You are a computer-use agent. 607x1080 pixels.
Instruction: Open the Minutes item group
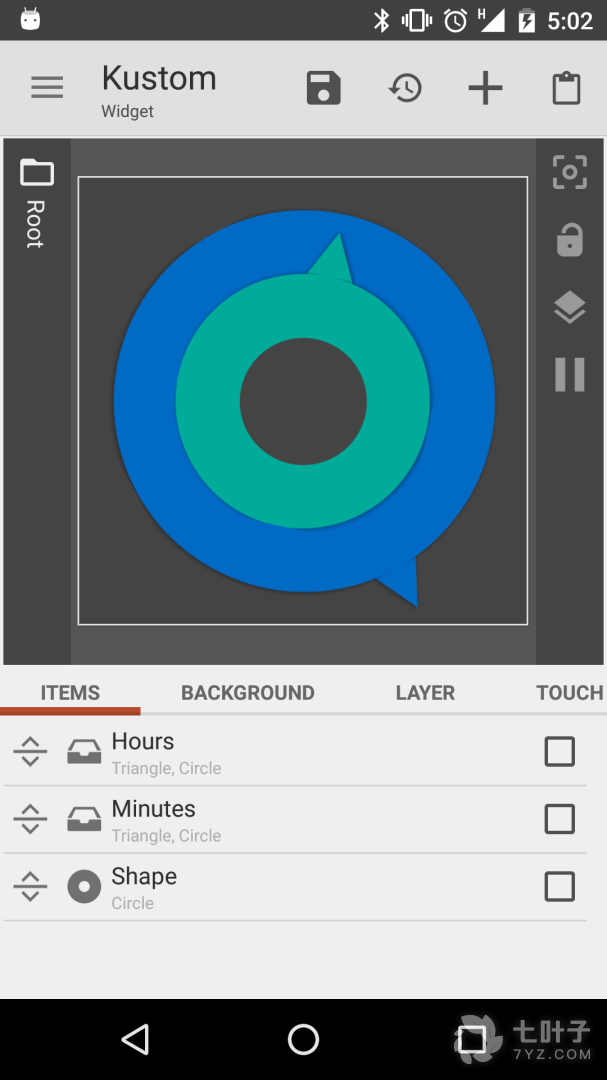(166, 819)
